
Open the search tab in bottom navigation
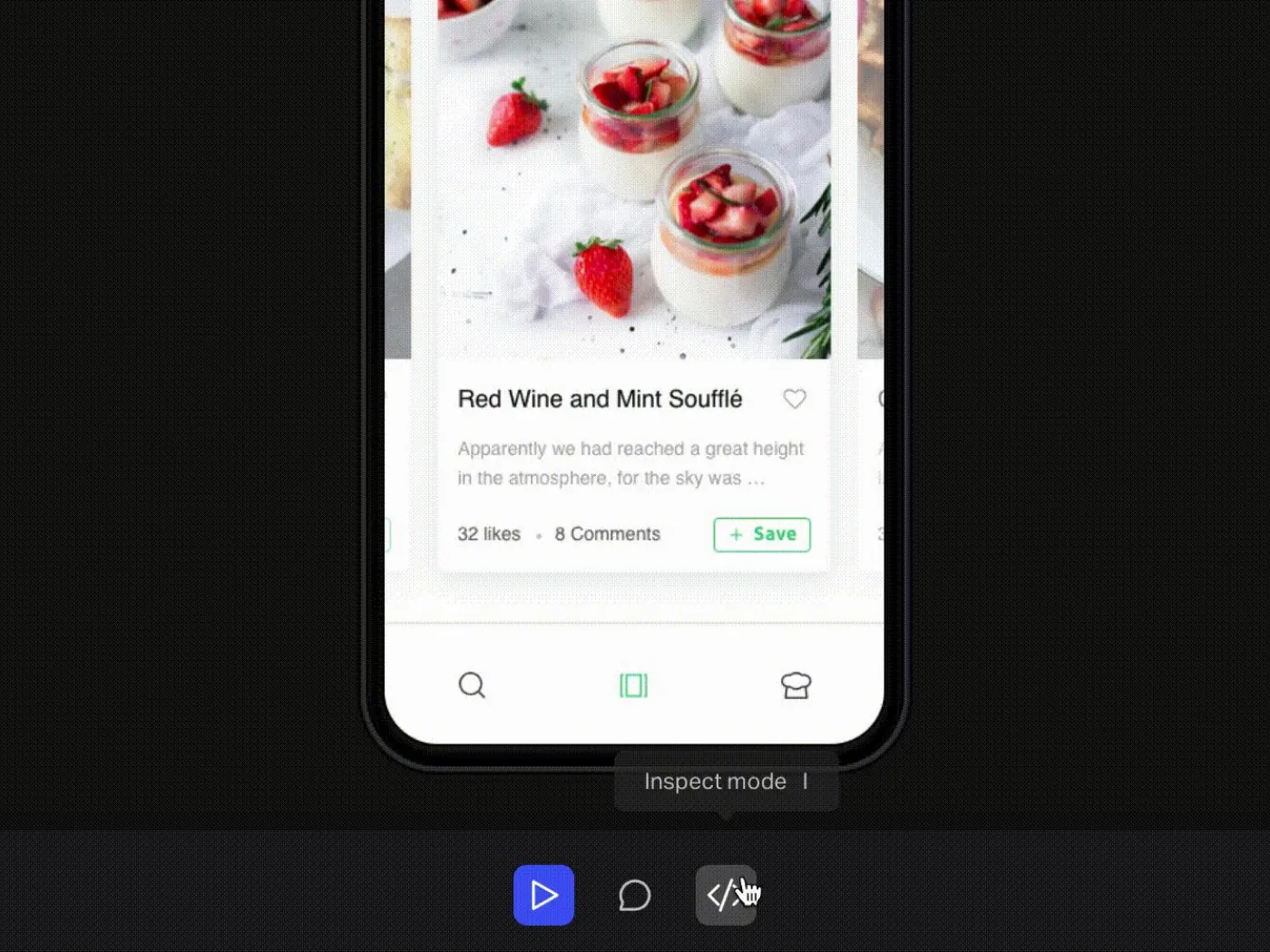click(472, 685)
